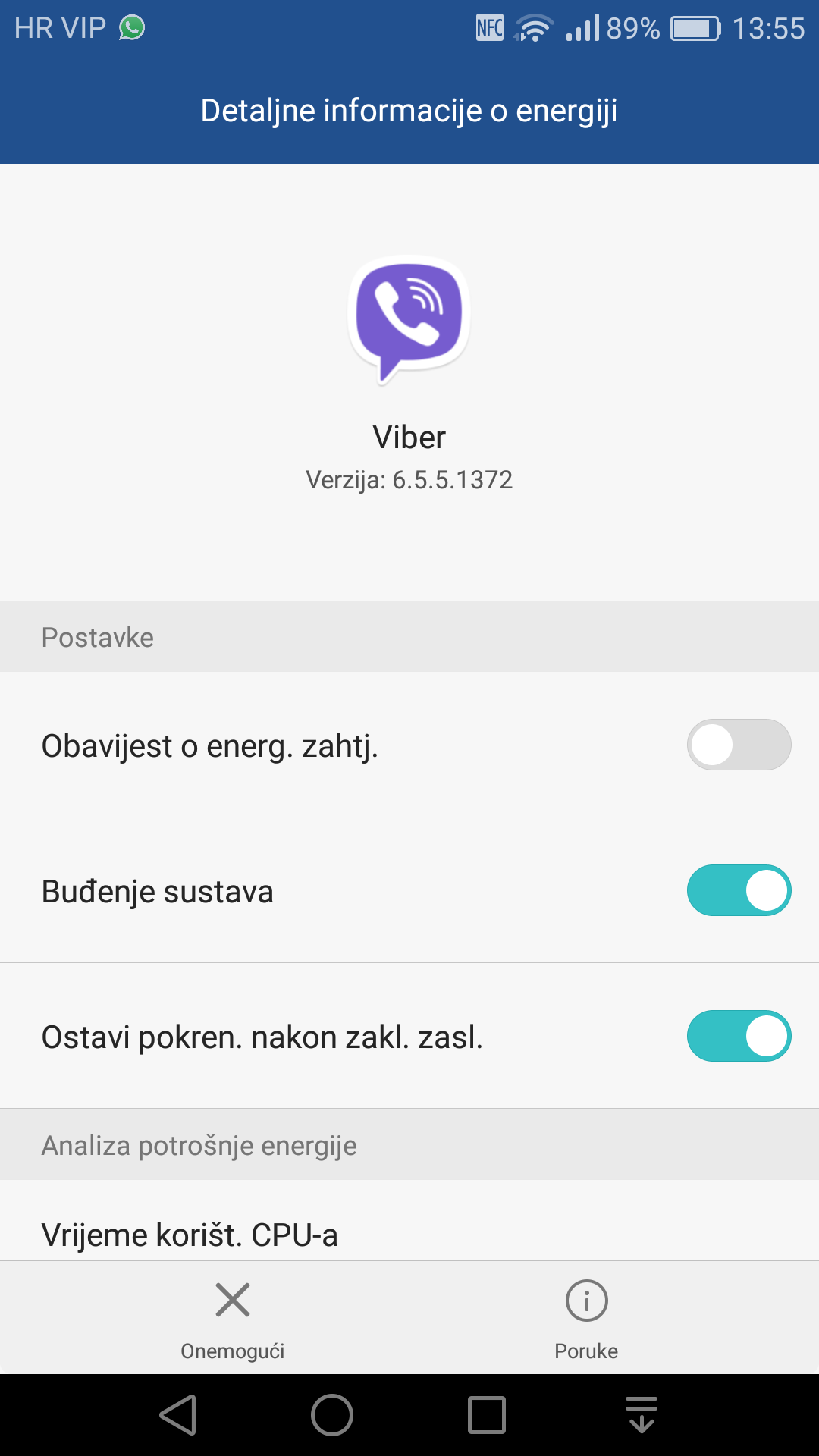Tap the Onemogući button

click(x=232, y=1319)
